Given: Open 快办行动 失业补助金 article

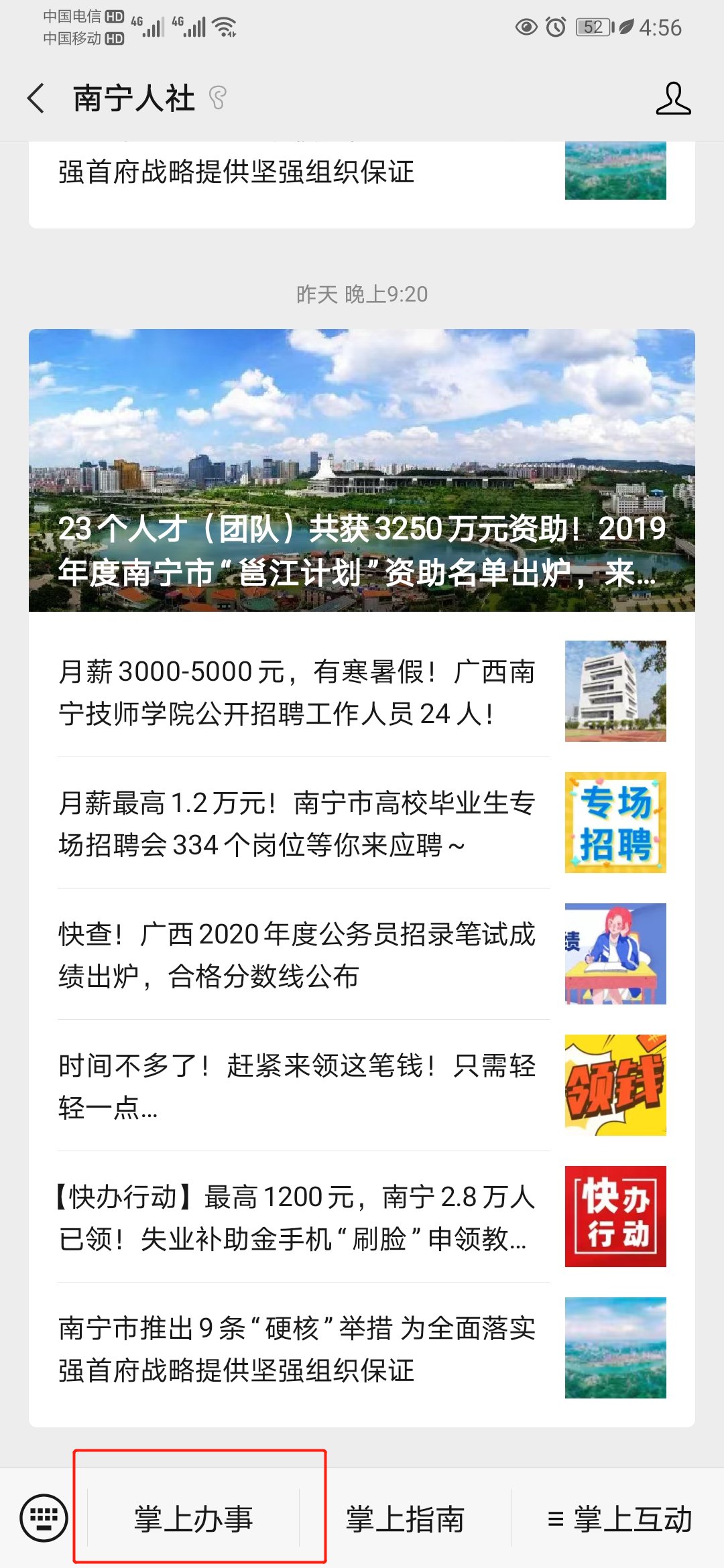Looking at the screenshot, I should [296, 1218].
